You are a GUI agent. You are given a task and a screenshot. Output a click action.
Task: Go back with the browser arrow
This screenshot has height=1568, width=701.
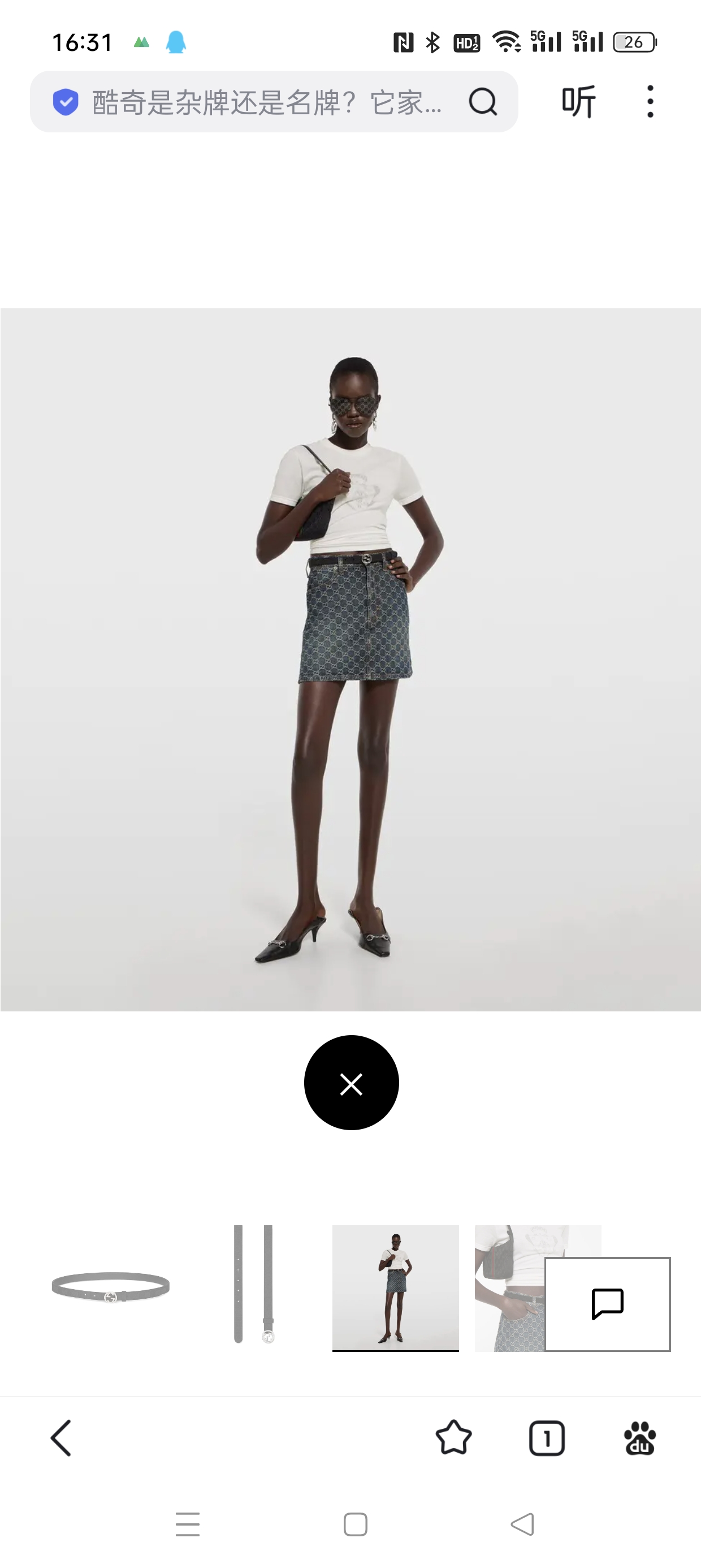click(61, 1438)
